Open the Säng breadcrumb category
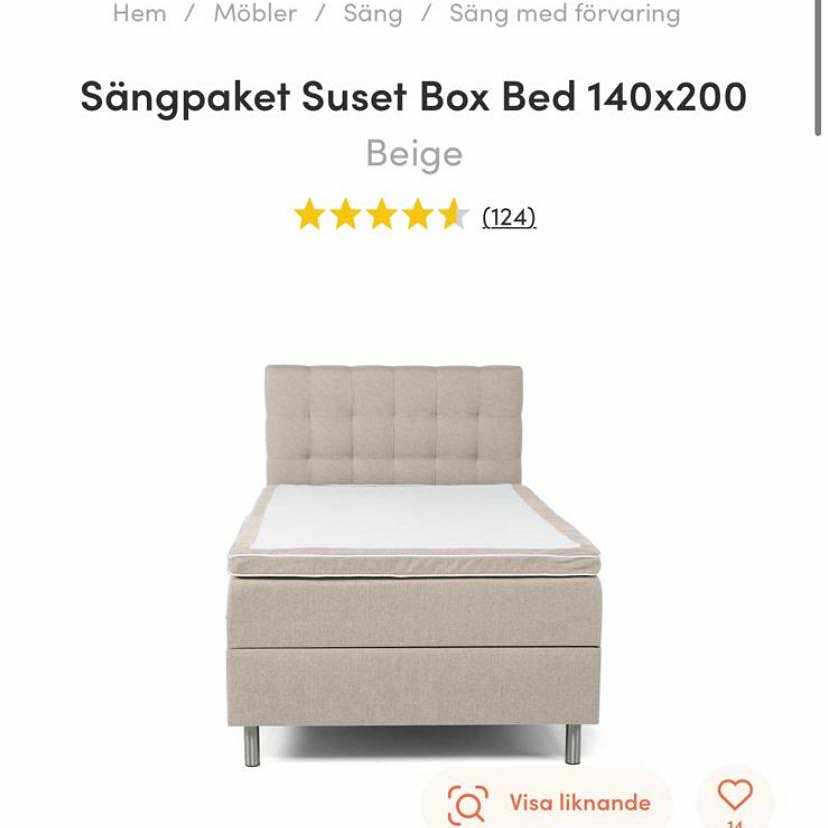The width and height of the screenshot is (828, 828). point(372,14)
